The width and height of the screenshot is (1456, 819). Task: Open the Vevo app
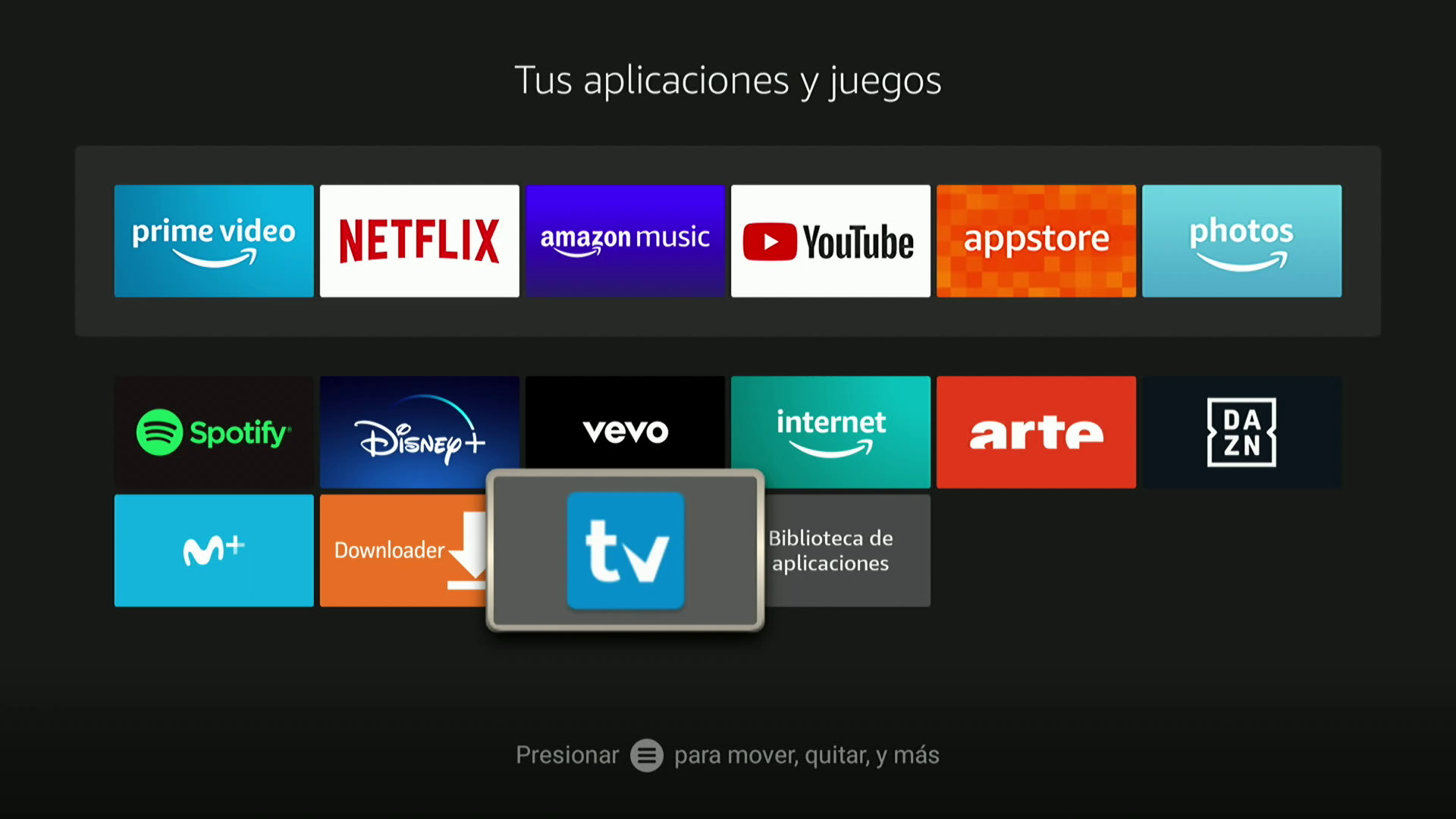625,425
